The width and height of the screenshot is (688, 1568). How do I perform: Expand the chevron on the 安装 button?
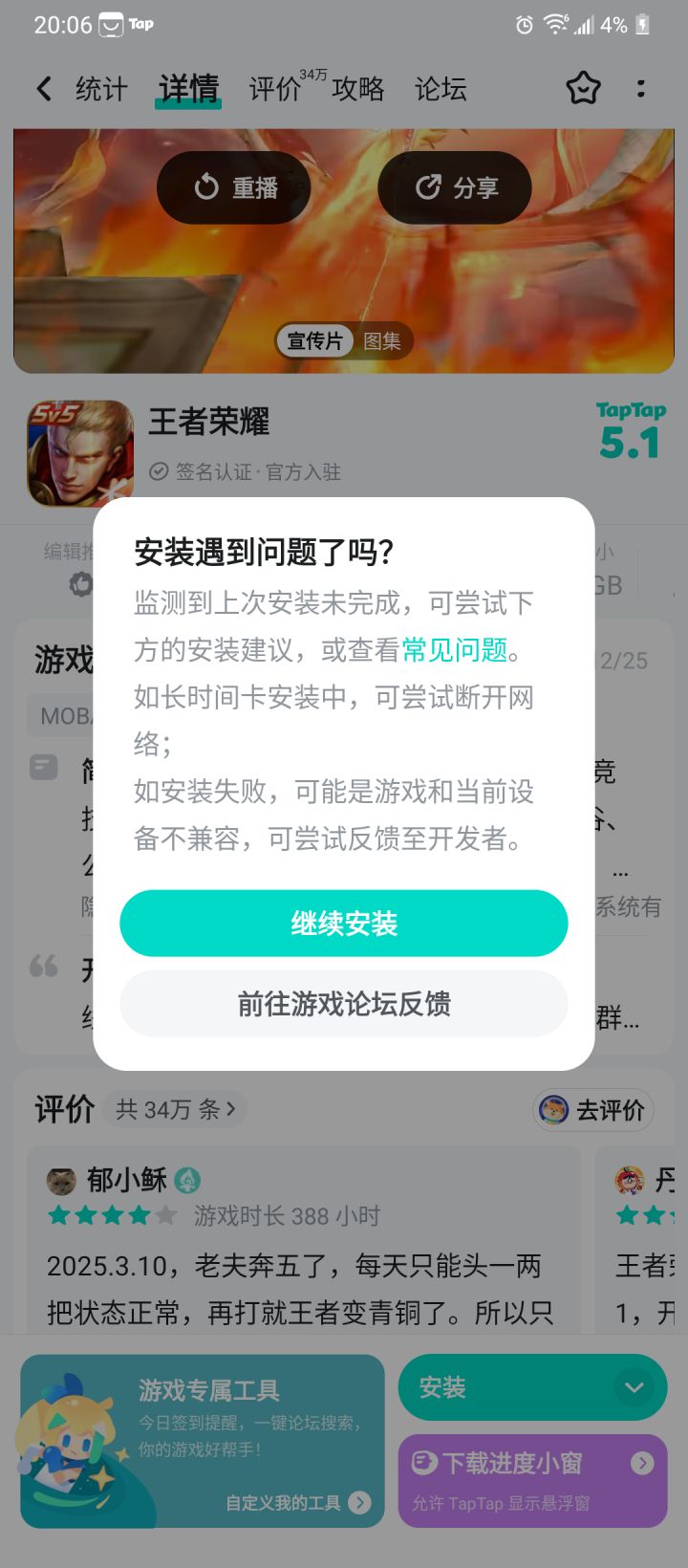click(x=634, y=1386)
